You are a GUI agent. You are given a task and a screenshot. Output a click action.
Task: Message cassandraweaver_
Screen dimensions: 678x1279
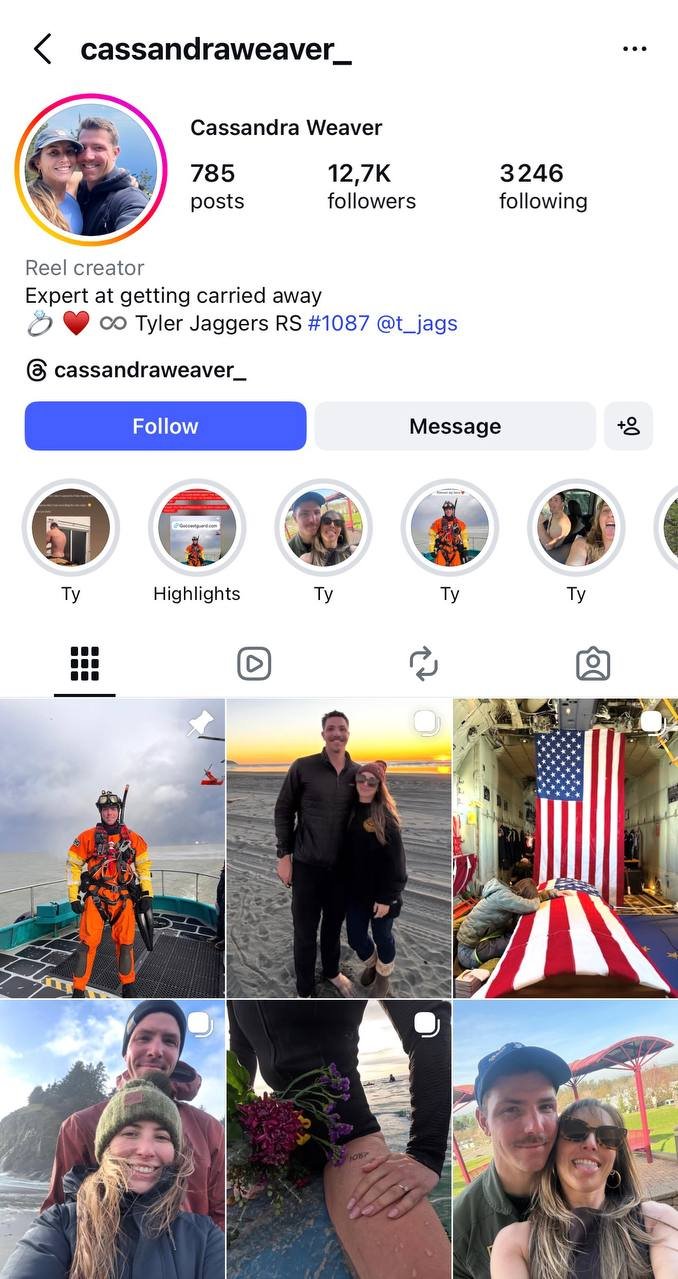coord(455,426)
